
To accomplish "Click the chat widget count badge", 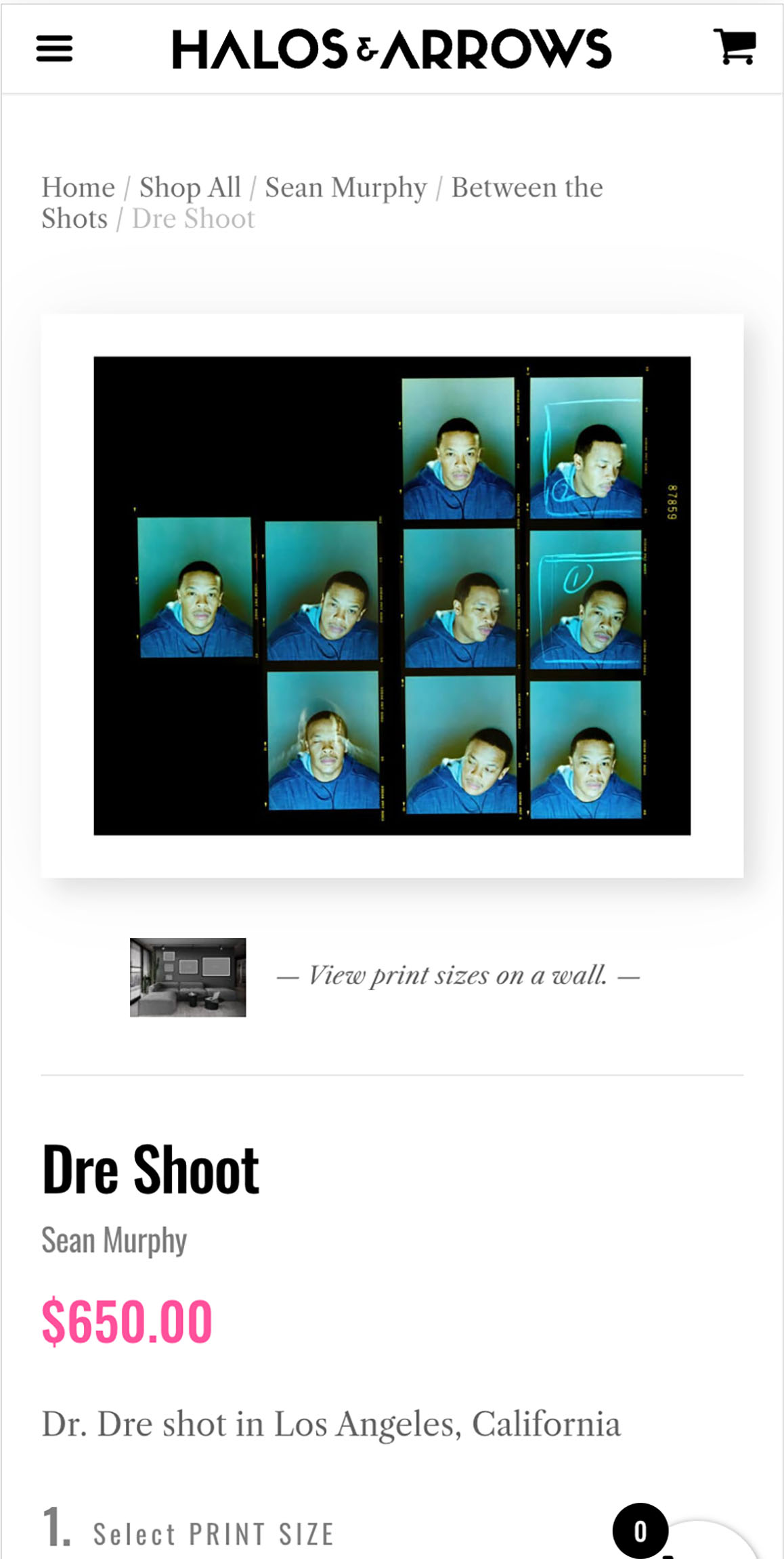I will pos(640,1530).
